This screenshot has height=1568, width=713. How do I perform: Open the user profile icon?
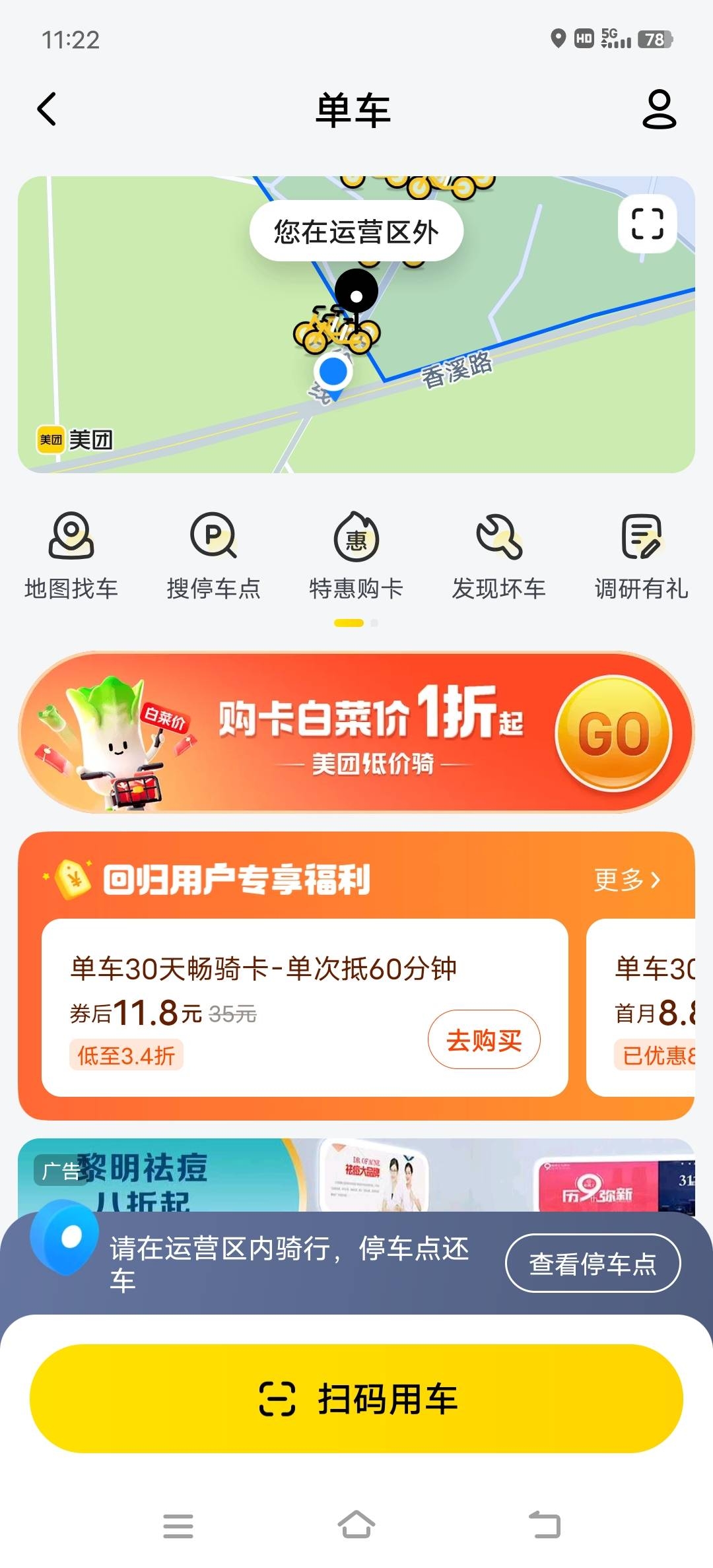pos(659,109)
